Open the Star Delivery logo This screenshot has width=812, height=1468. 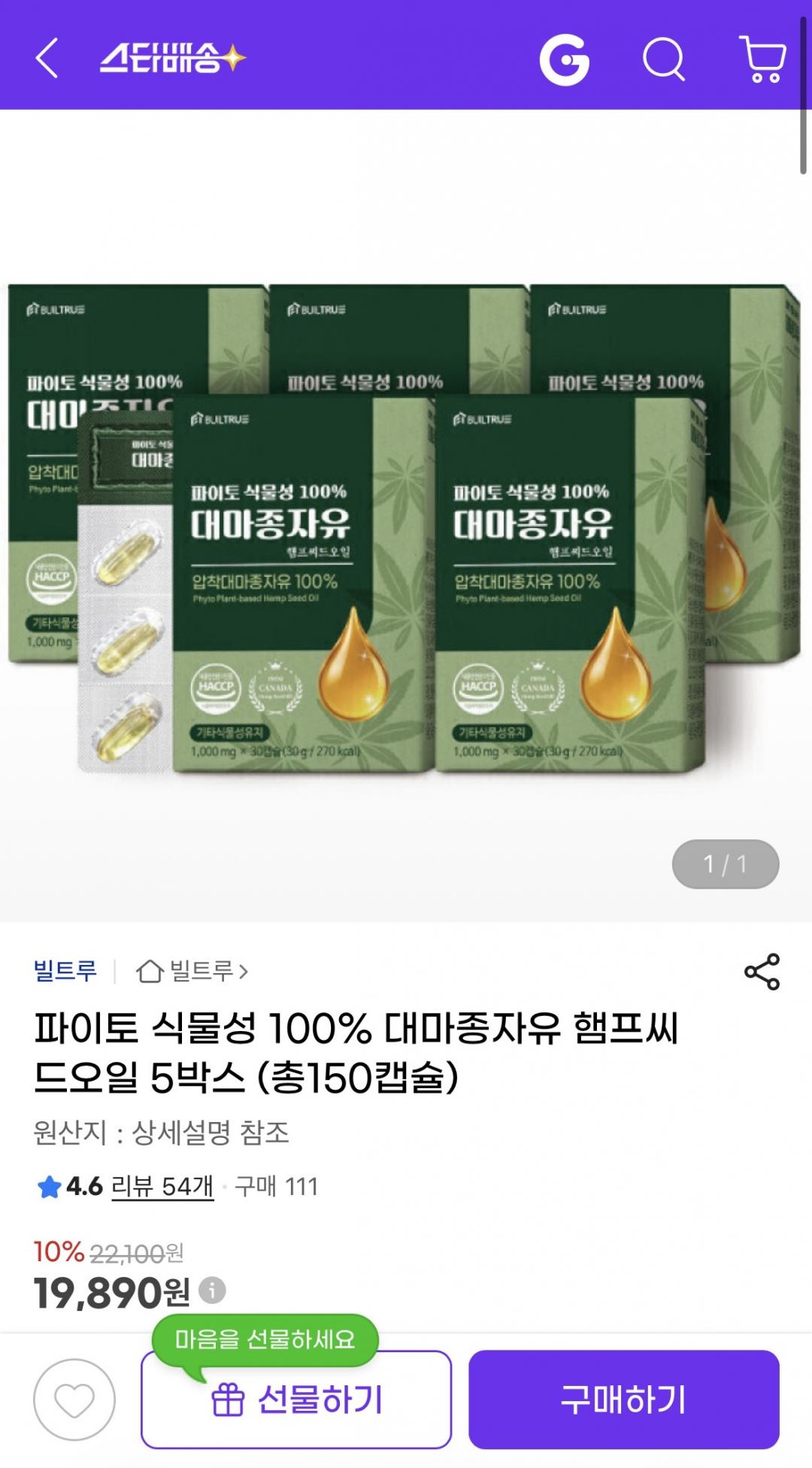coord(173,59)
